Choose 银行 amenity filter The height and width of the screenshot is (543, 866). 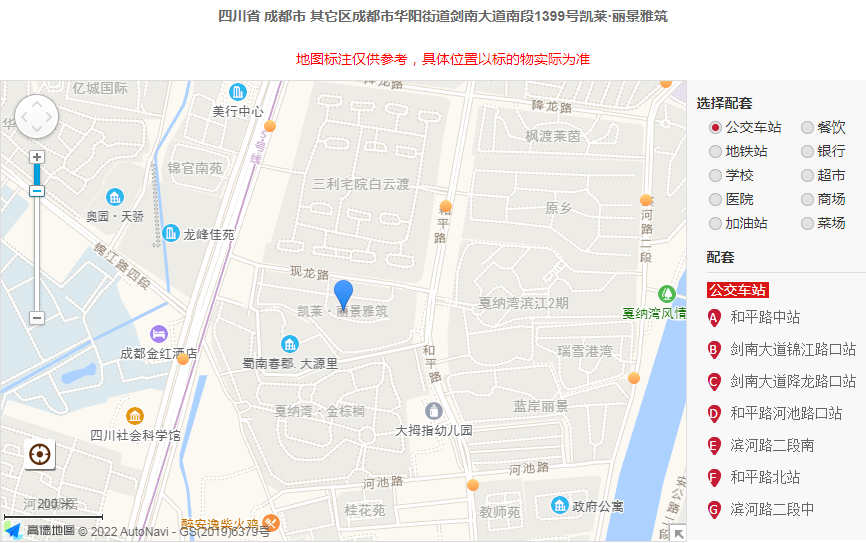pos(807,152)
